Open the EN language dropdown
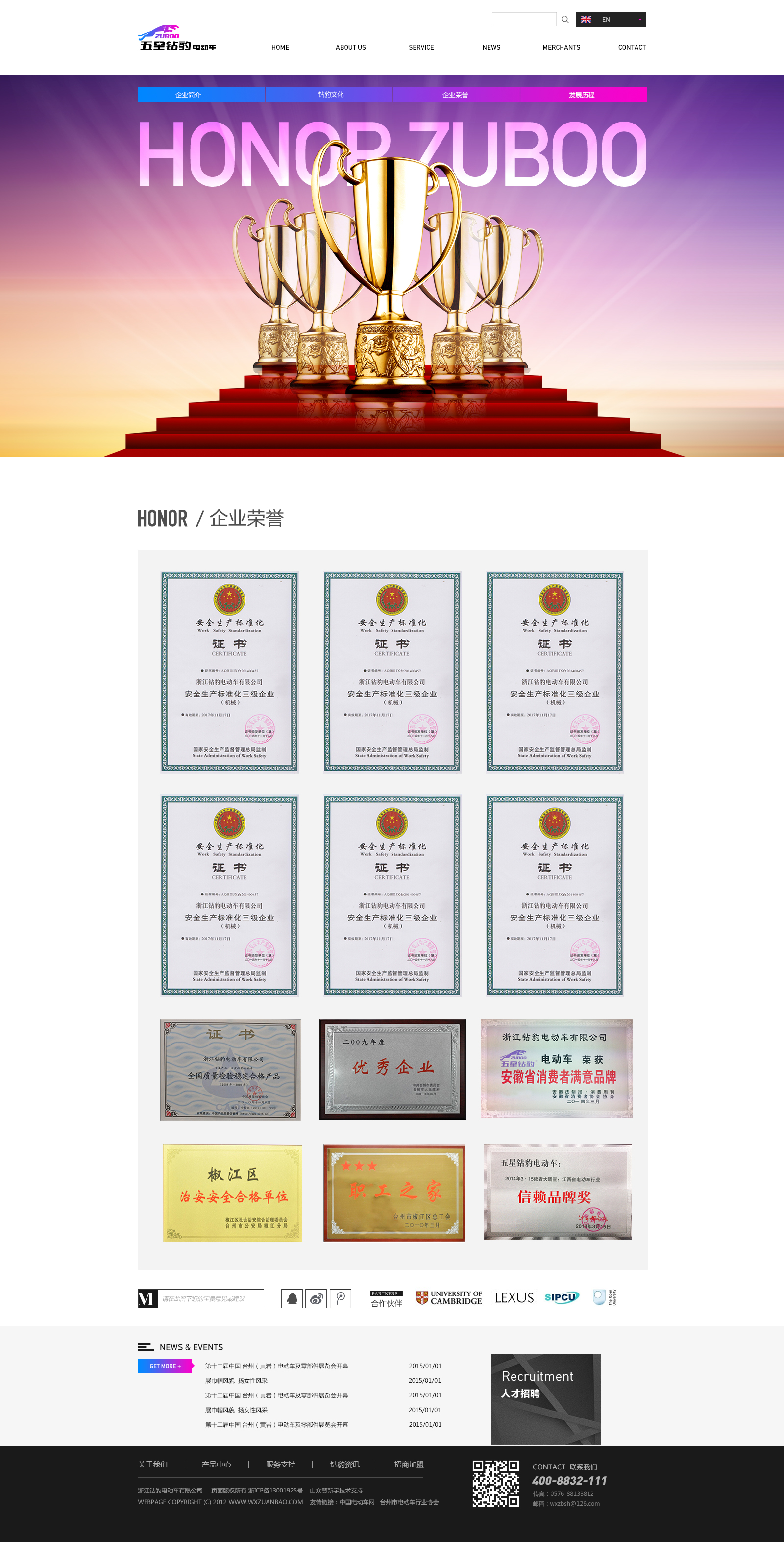The height and width of the screenshot is (1542, 784). click(611, 19)
